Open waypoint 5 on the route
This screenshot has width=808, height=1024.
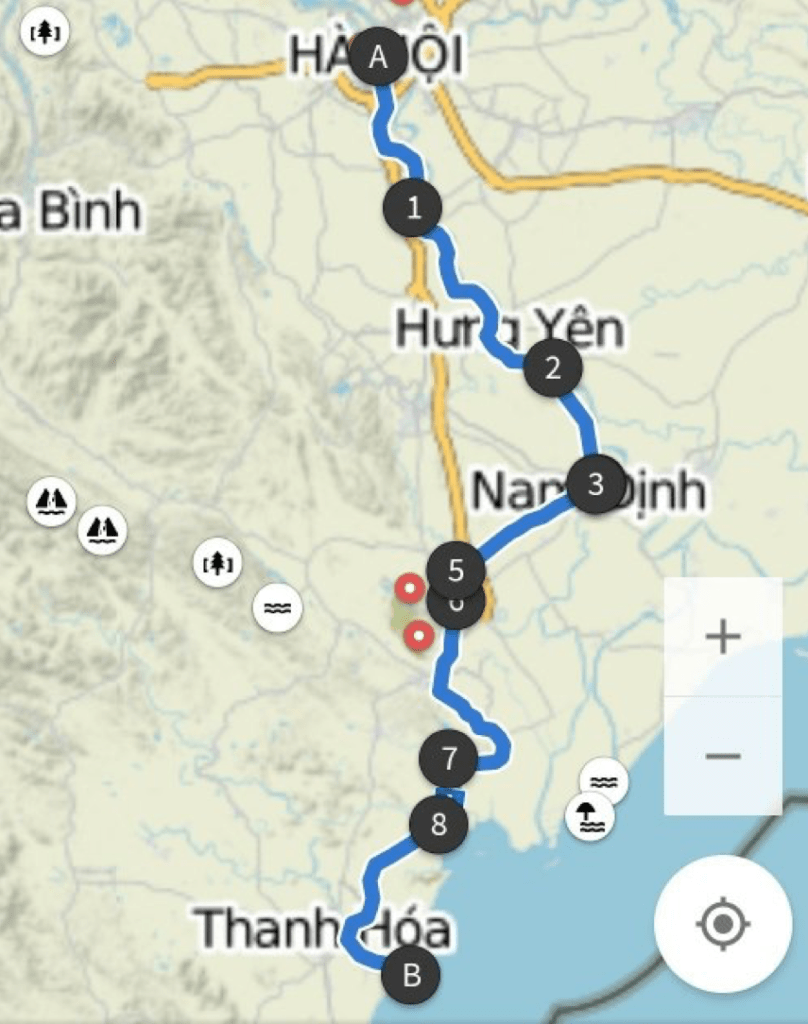point(455,569)
